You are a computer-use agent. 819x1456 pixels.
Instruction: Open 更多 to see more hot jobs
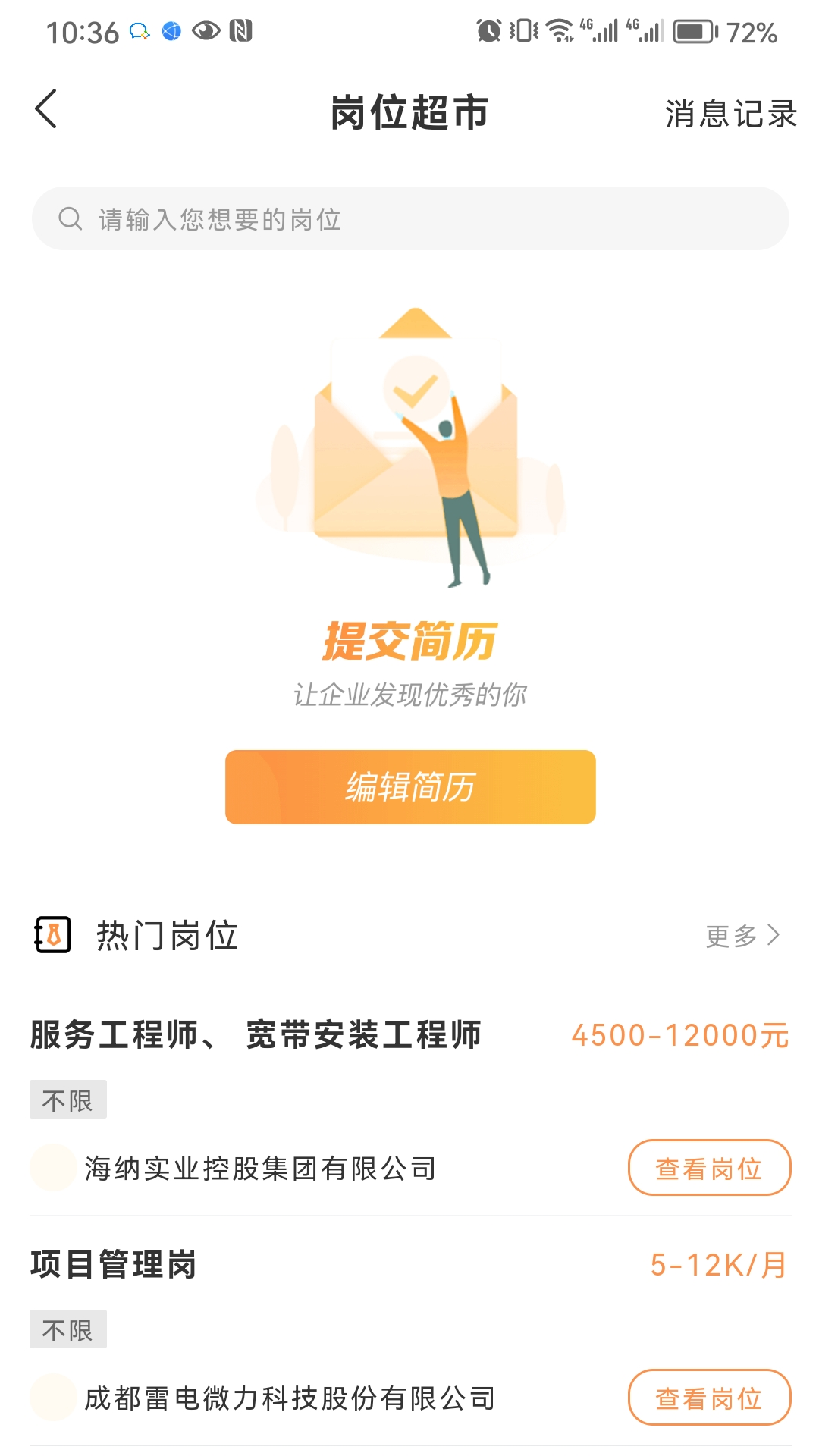pyautogui.click(x=742, y=936)
